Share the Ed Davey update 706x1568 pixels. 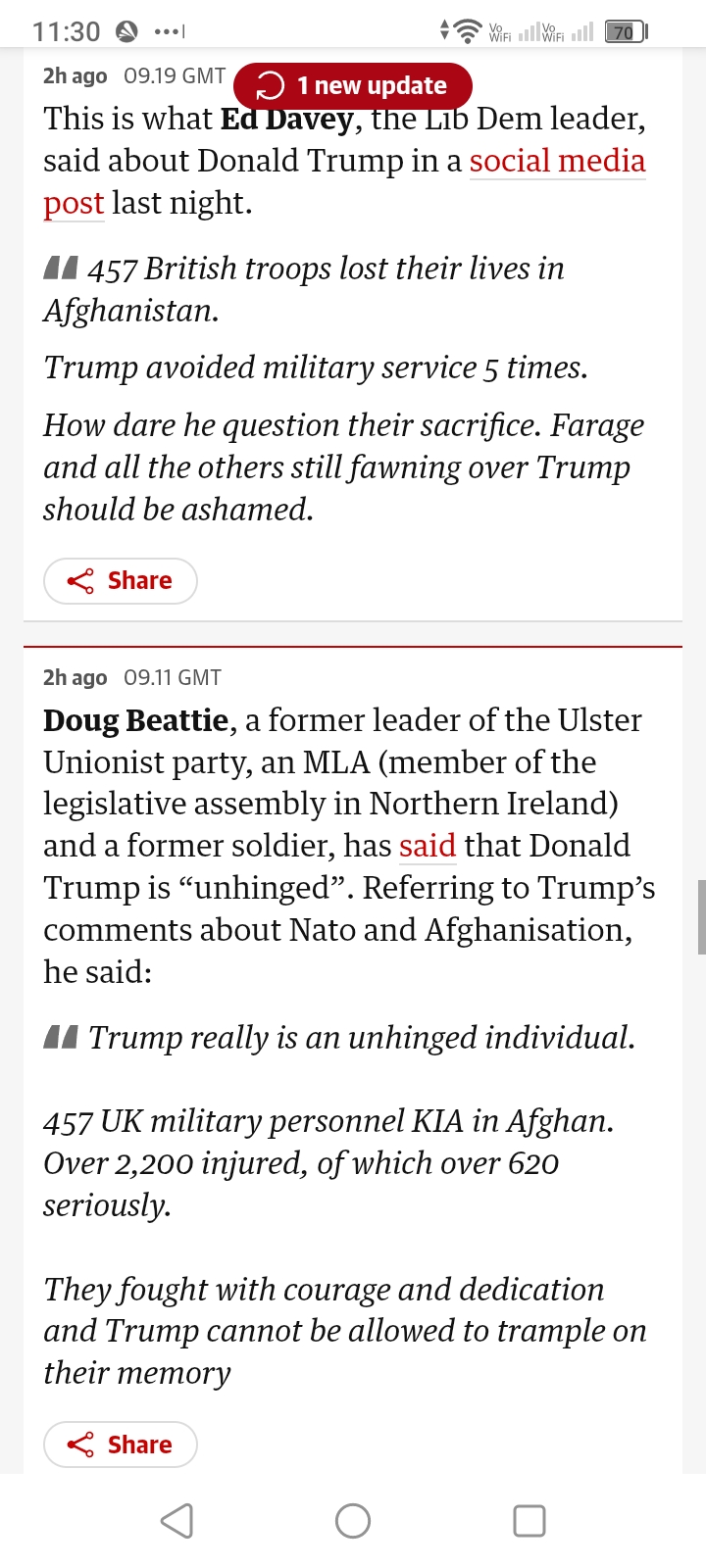coord(121,581)
